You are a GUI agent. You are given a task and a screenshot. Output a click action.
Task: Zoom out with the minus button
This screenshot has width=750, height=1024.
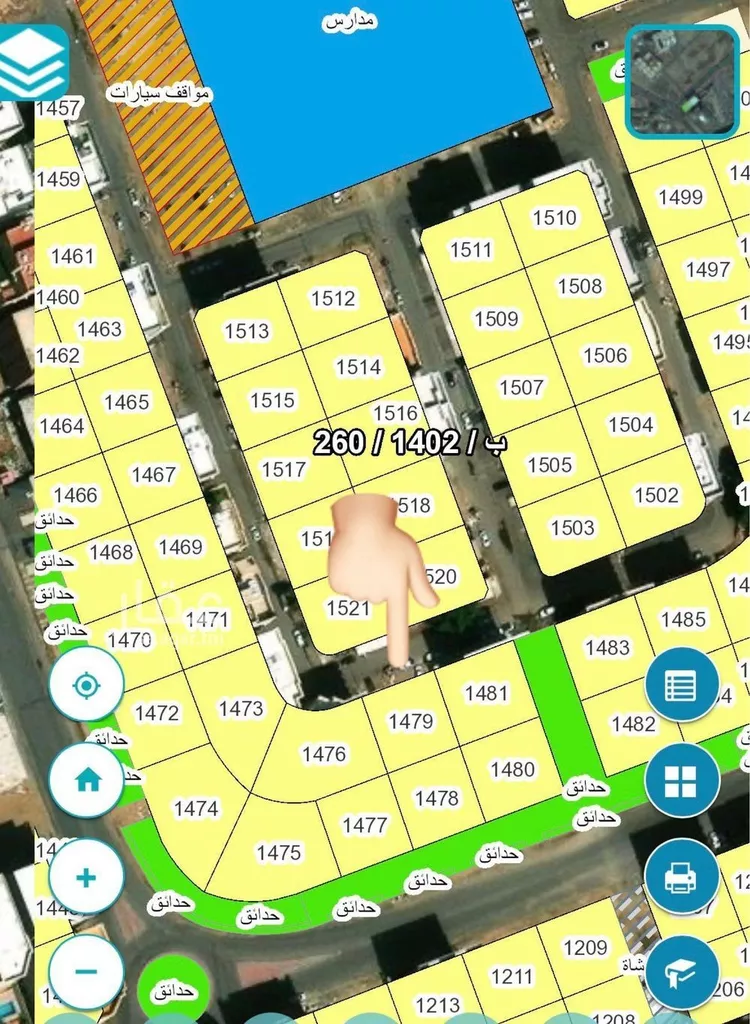tap(86, 970)
